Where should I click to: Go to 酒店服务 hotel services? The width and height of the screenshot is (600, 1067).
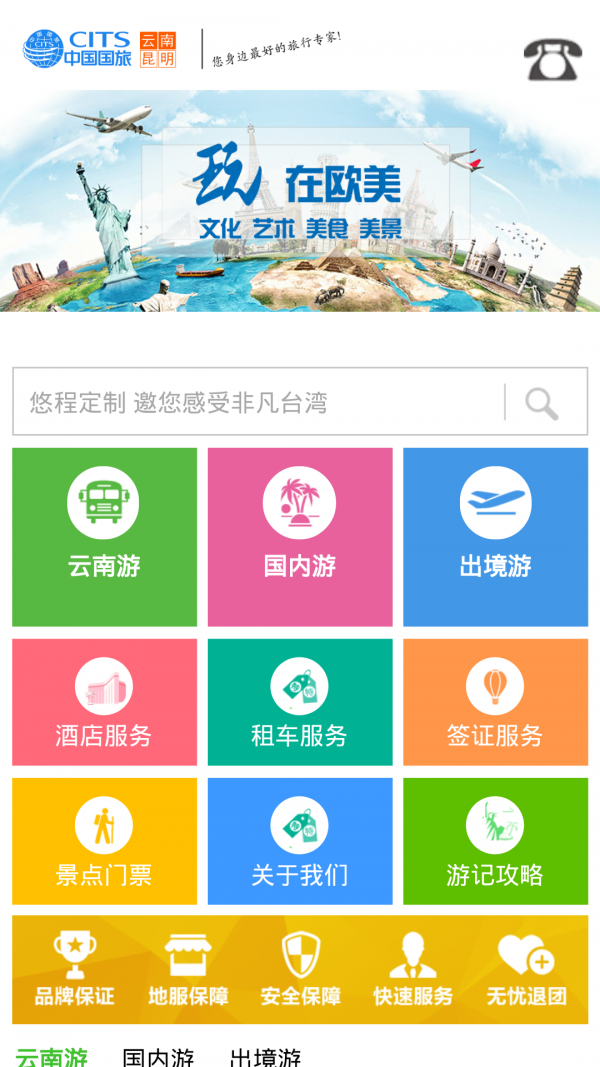point(104,702)
